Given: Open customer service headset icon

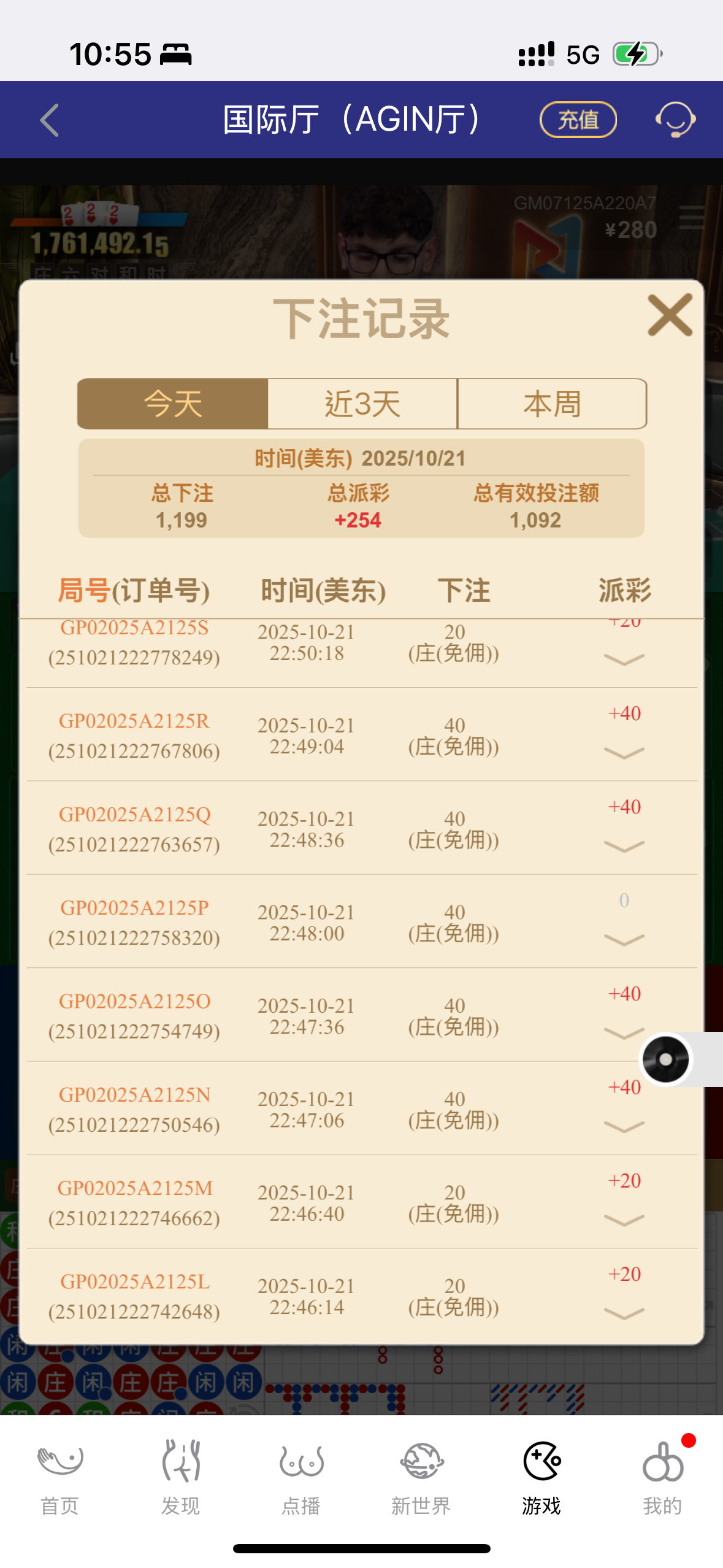Looking at the screenshot, I should point(675,120).
